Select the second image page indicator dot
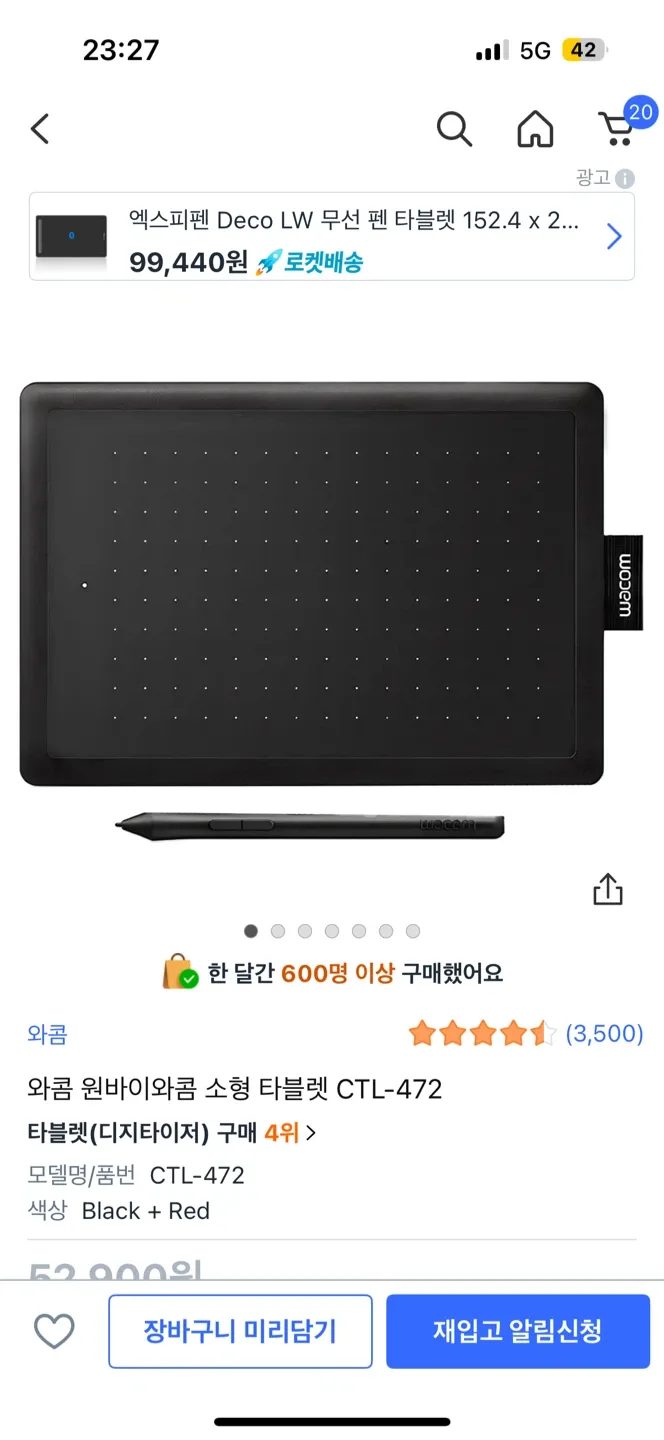 (278, 931)
